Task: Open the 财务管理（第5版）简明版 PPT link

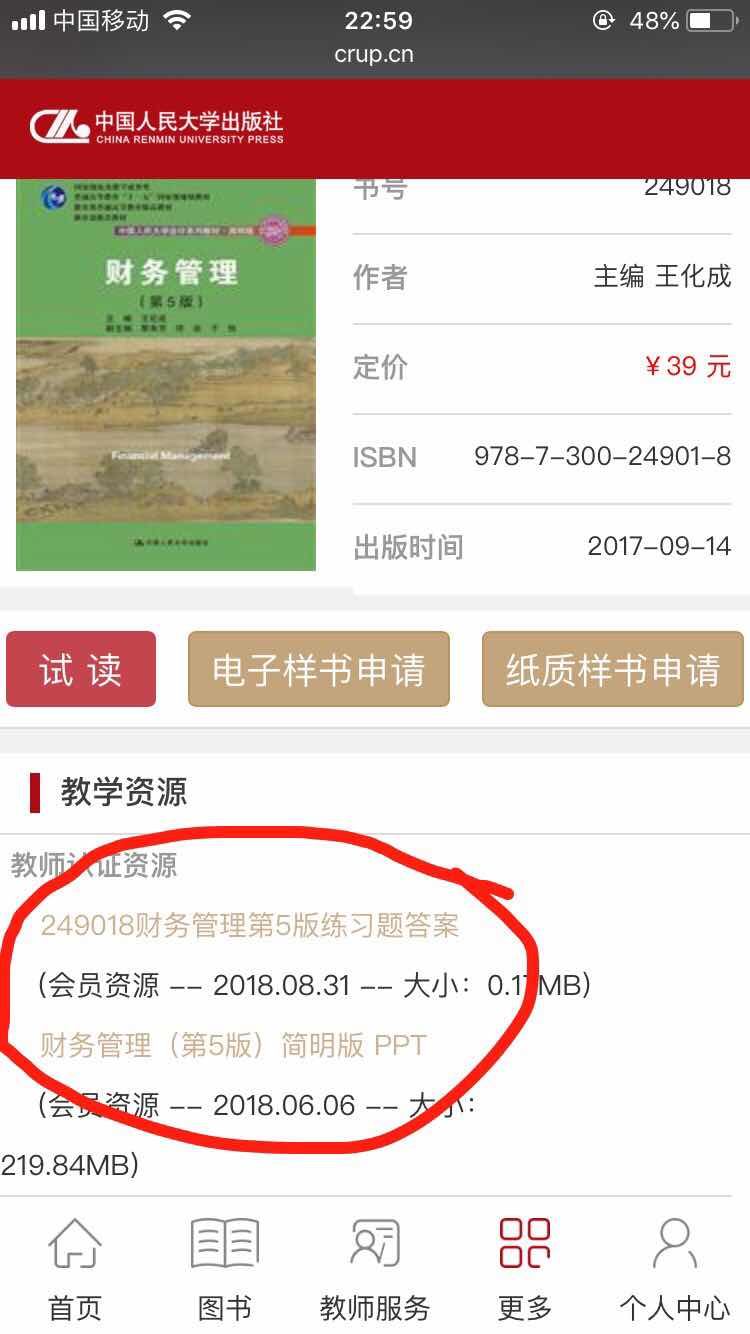Action: point(233,1046)
